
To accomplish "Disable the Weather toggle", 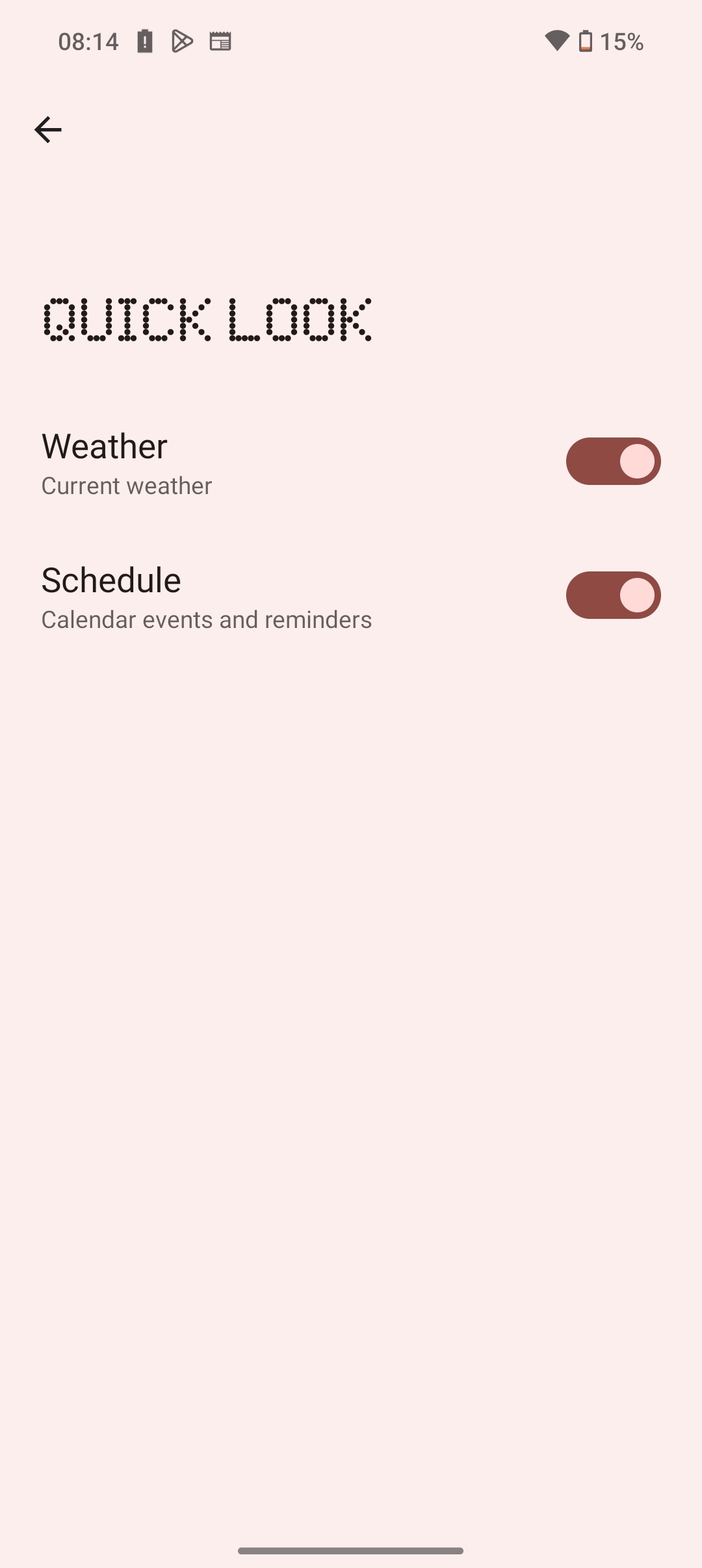I will pyautogui.click(x=613, y=462).
